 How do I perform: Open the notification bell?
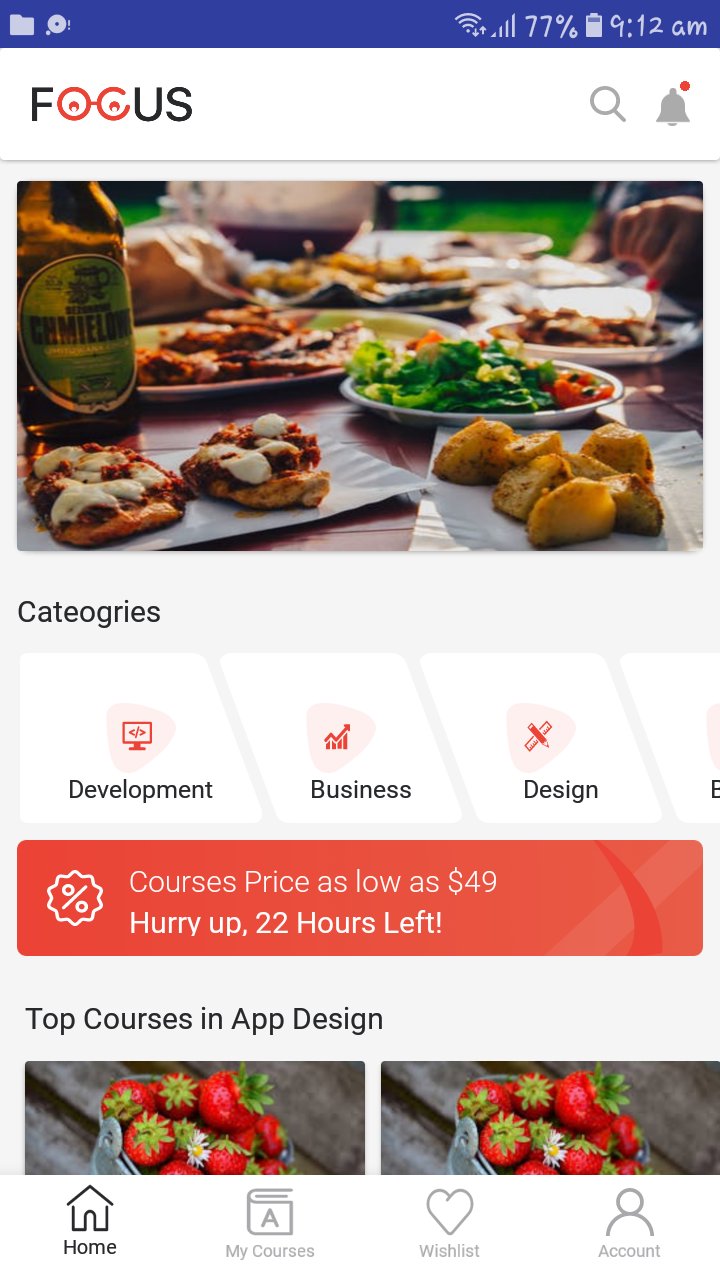[672, 104]
